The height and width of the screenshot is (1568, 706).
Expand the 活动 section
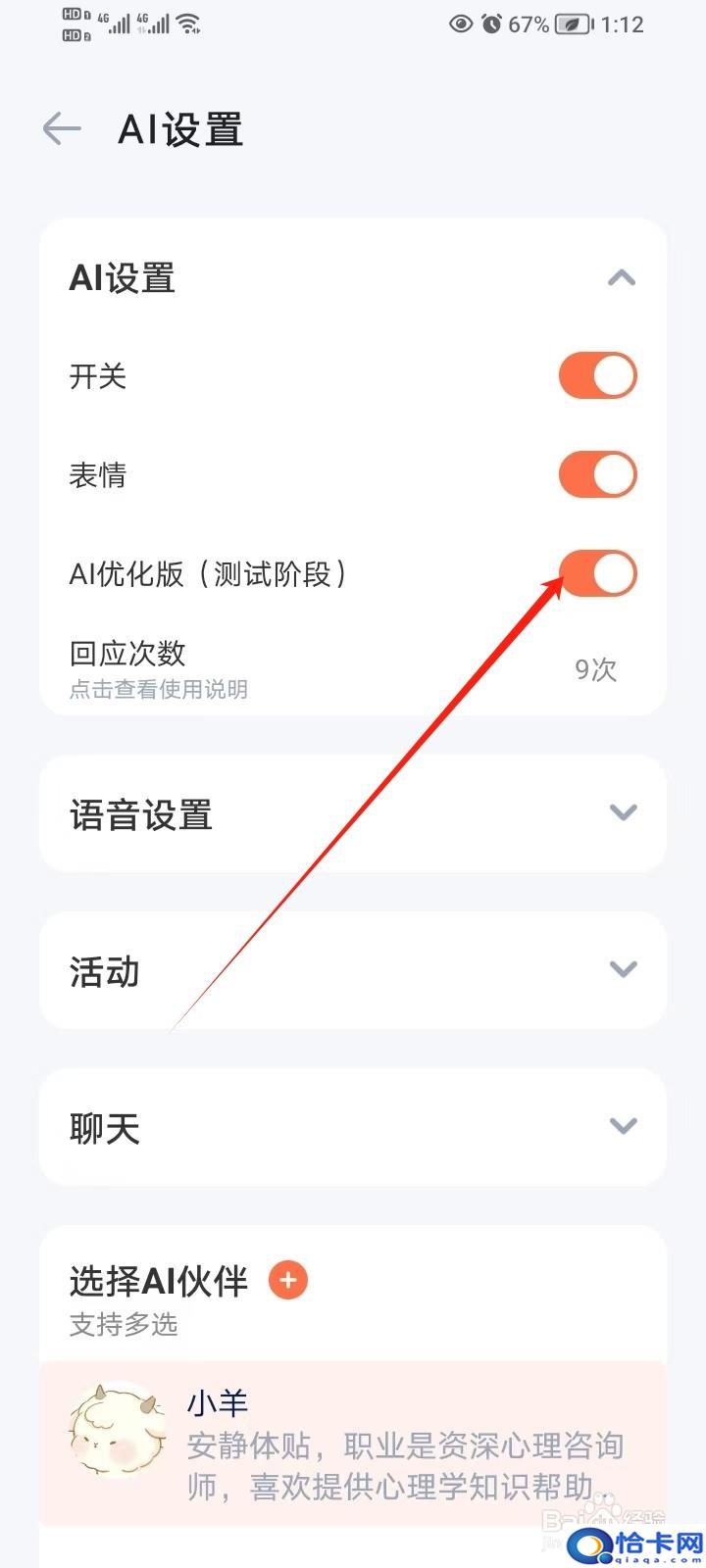(x=353, y=970)
